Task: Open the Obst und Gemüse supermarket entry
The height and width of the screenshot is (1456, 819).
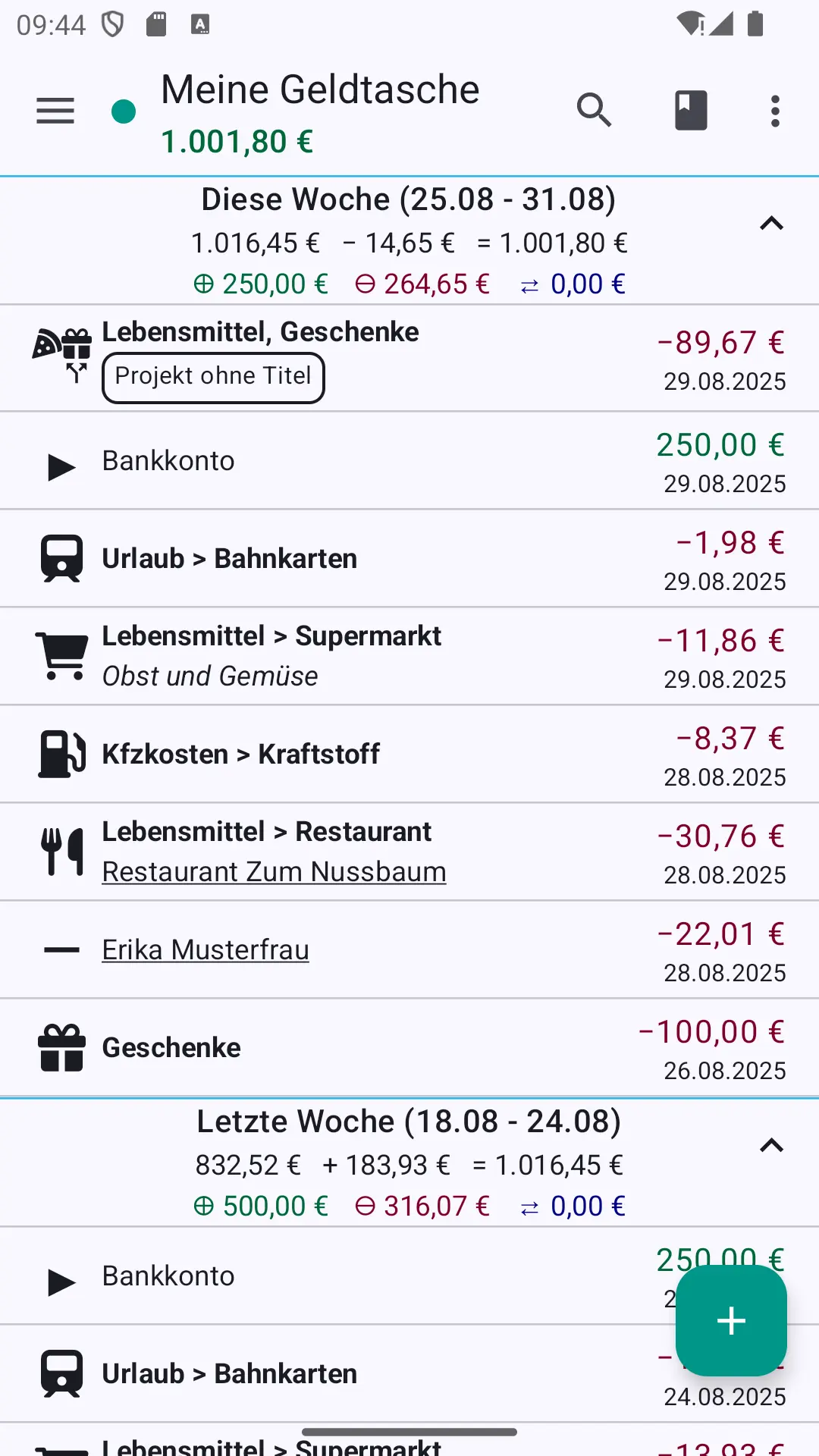Action: click(x=409, y=657)
